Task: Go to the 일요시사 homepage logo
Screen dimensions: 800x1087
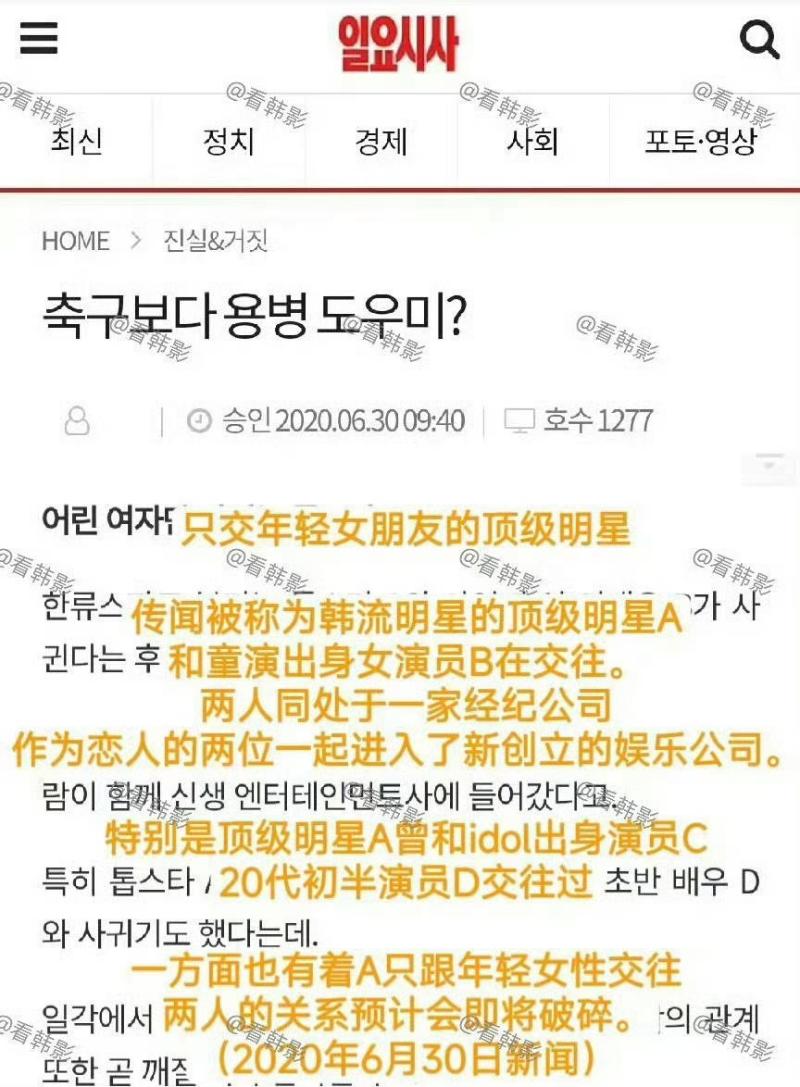Action: point(398,44)
